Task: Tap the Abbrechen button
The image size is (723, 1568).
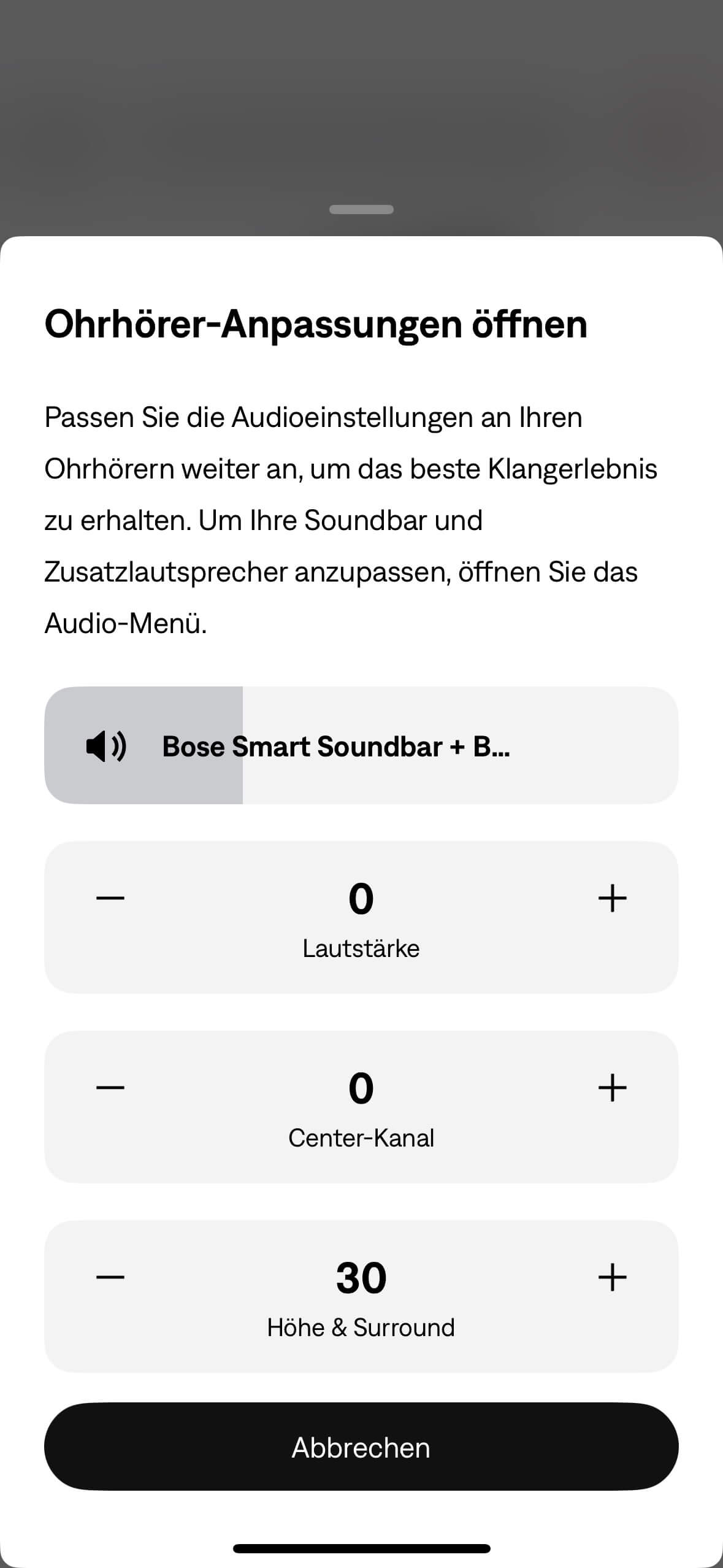Action: (x=361, y=1448)
